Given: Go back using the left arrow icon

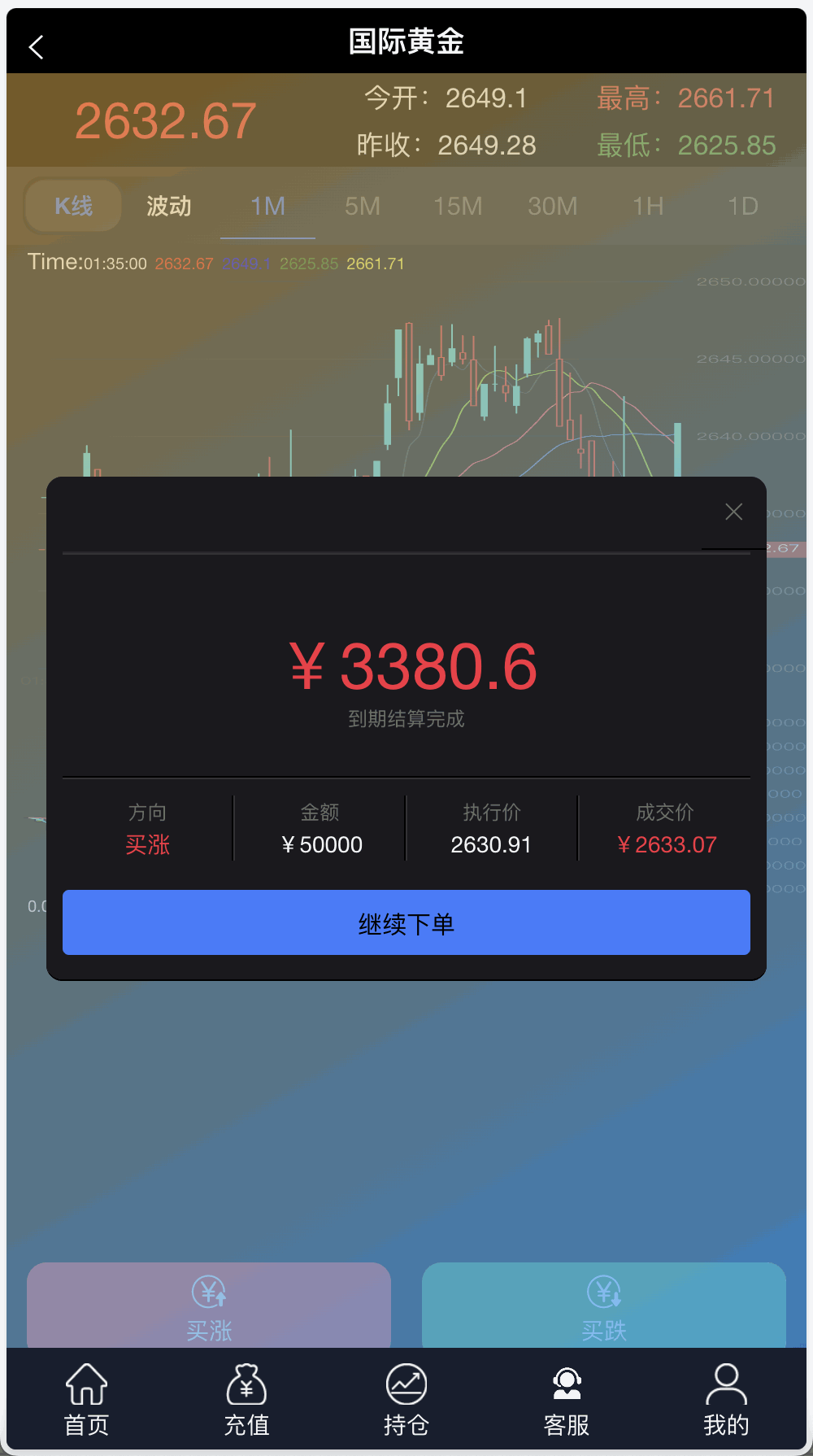Looking at the screenshot, I should point(35,47).
